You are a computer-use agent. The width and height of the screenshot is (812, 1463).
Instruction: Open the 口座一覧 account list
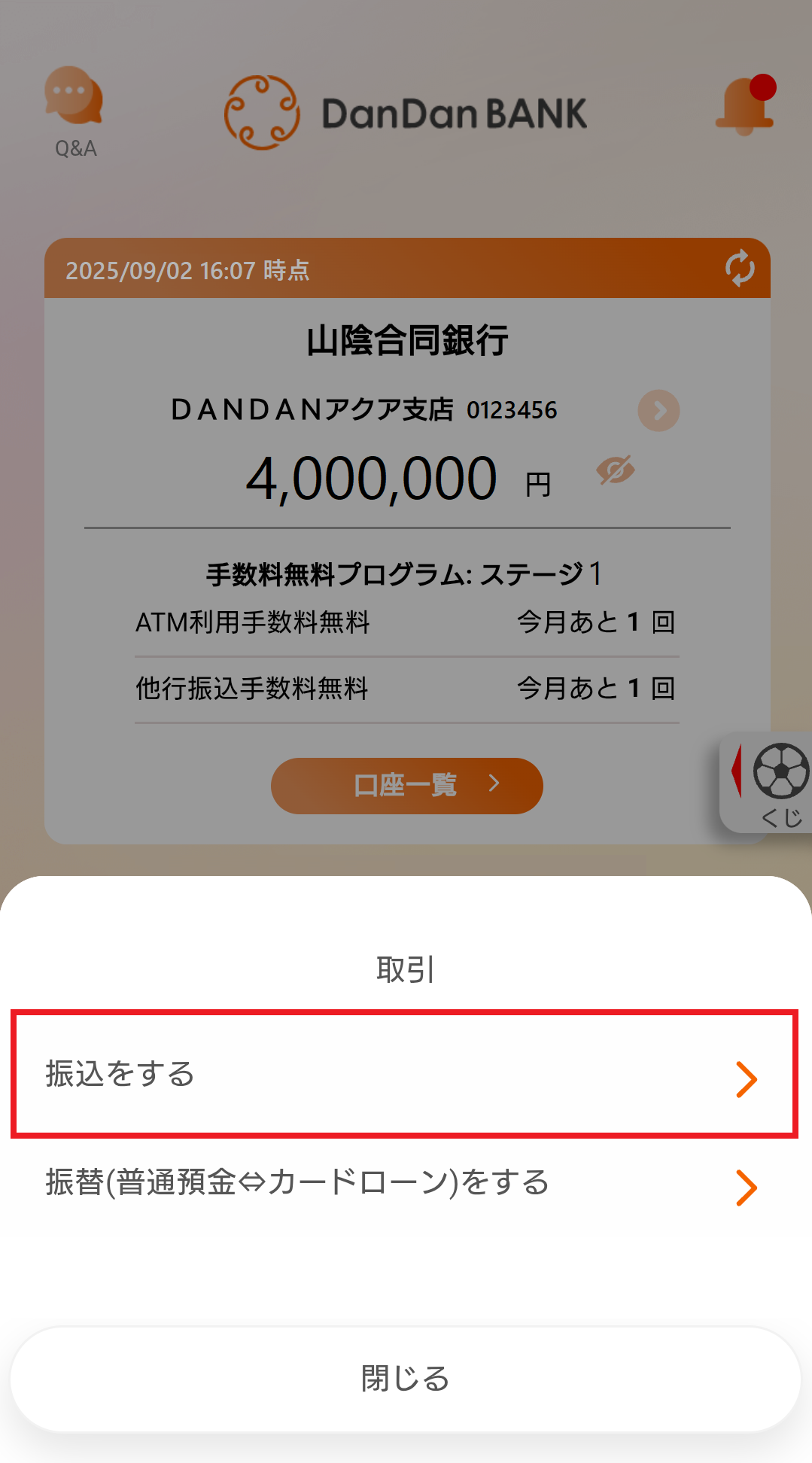coord(406,785)
